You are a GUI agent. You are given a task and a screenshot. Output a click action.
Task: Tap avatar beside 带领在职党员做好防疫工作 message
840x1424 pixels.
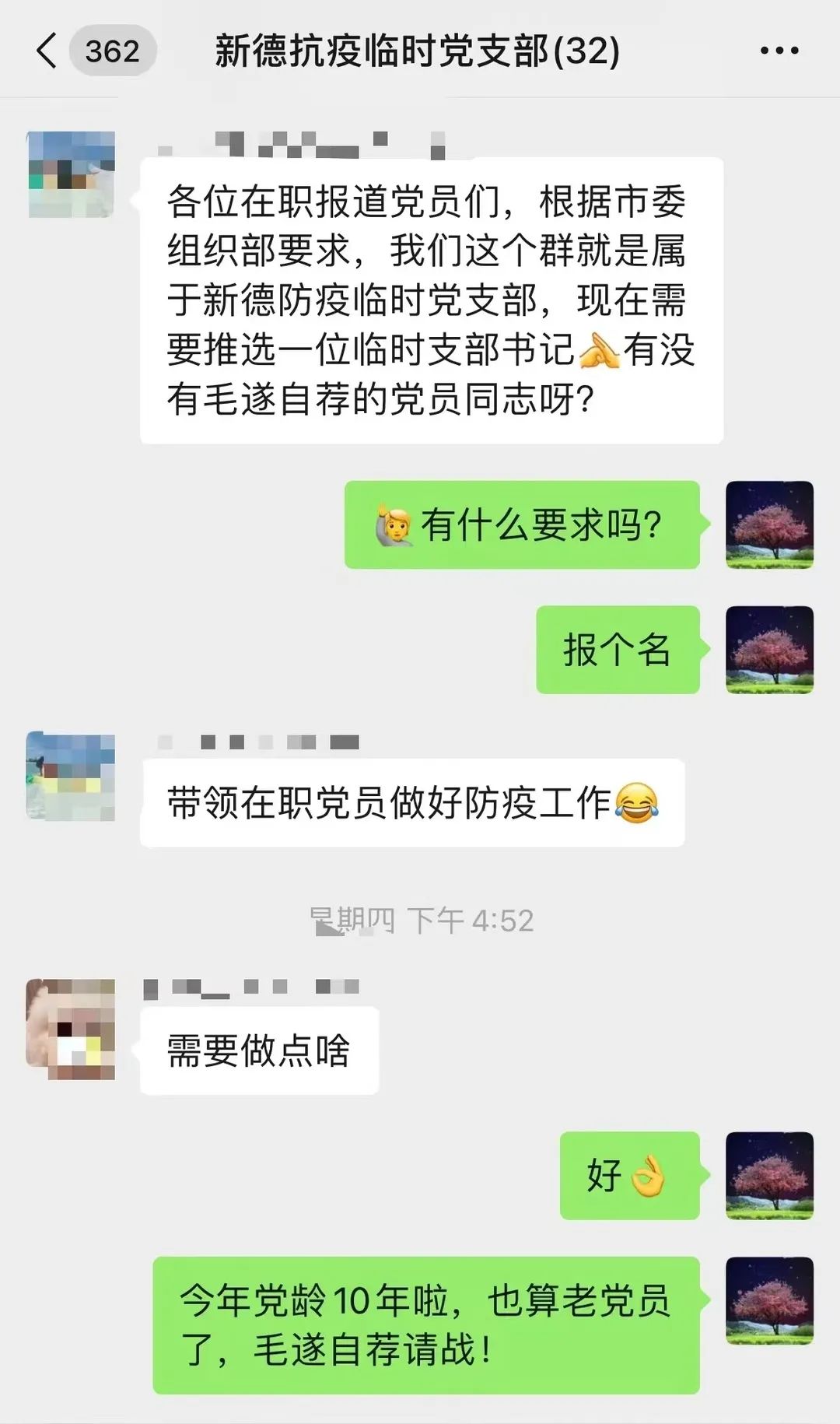[71, 776]
